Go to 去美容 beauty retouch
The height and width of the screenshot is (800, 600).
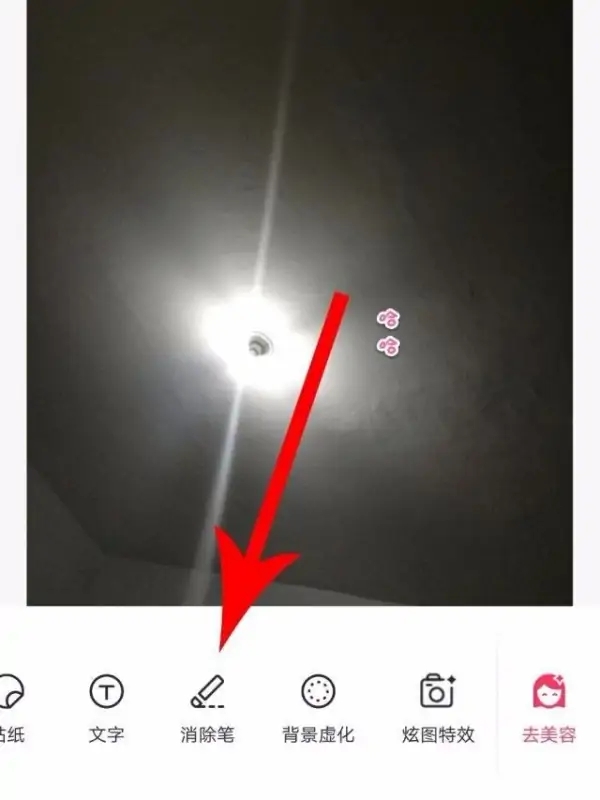[549, 708]
